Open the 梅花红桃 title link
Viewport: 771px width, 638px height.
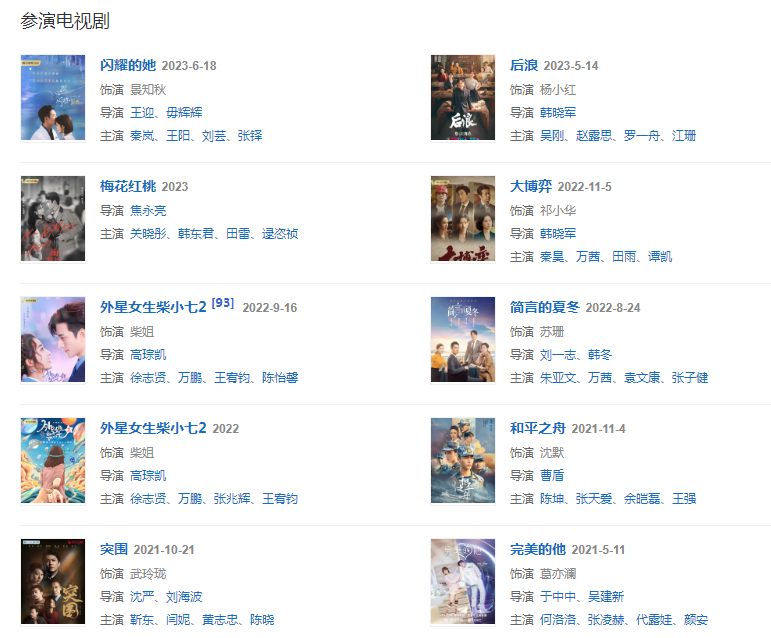click(128, 186)
